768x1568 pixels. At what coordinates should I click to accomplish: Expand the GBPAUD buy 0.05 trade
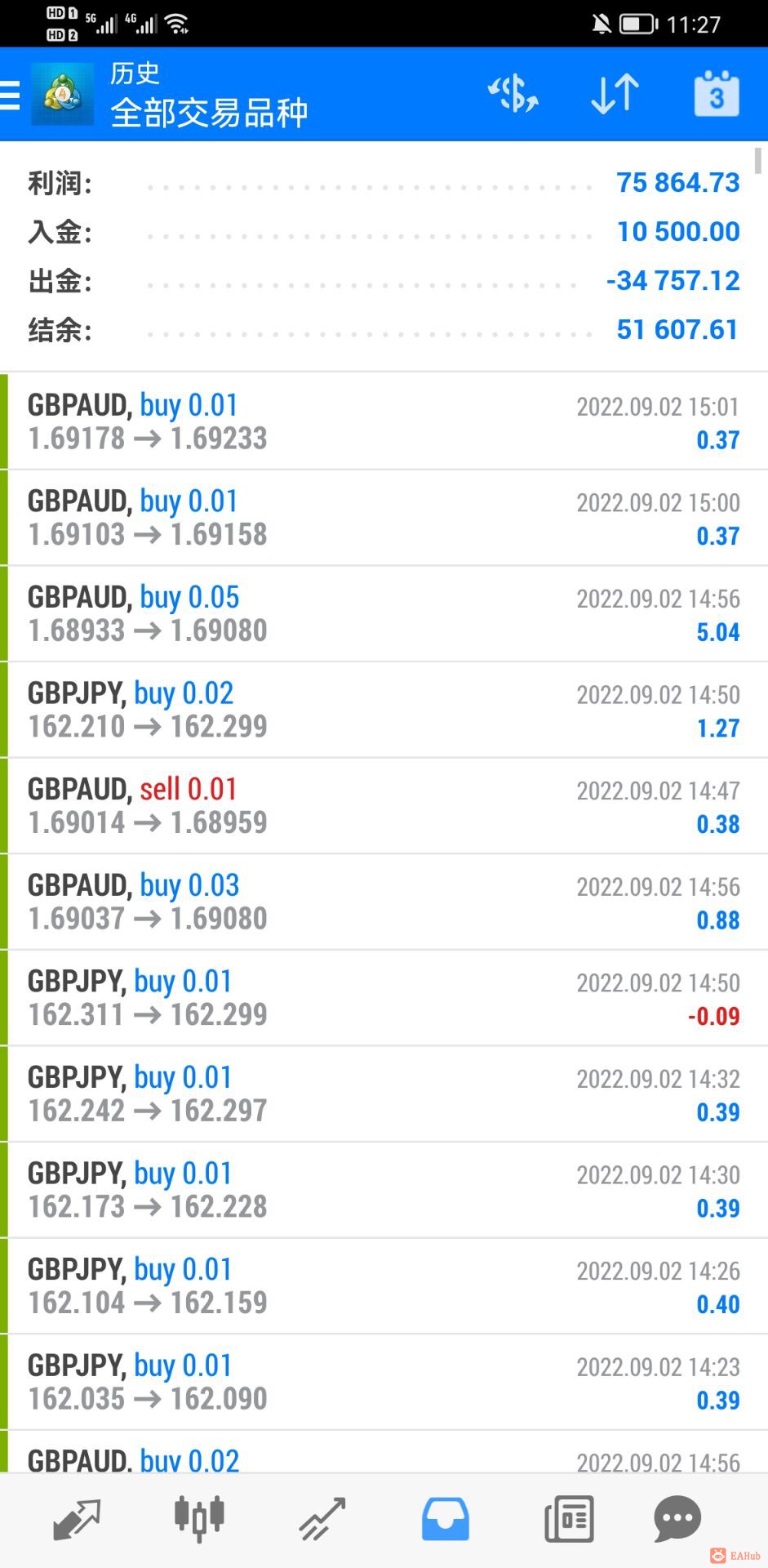click(x=384, y=614)
